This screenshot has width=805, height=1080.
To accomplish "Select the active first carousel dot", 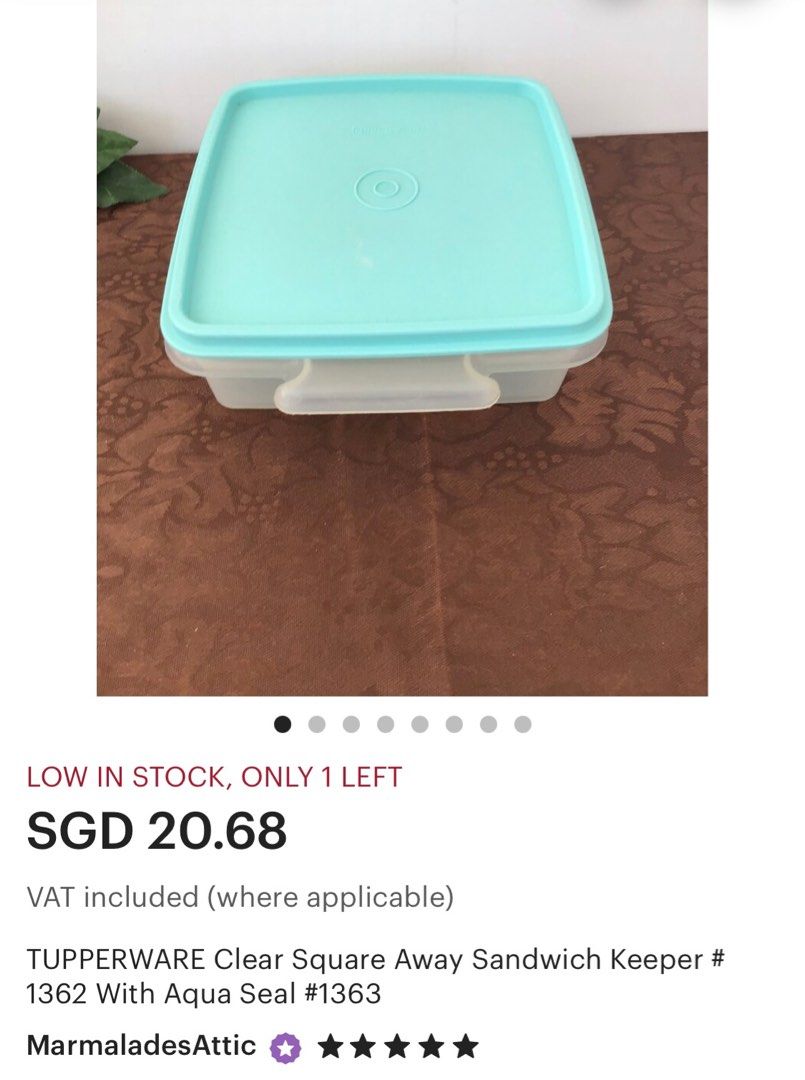I will [x=283, y=721].
